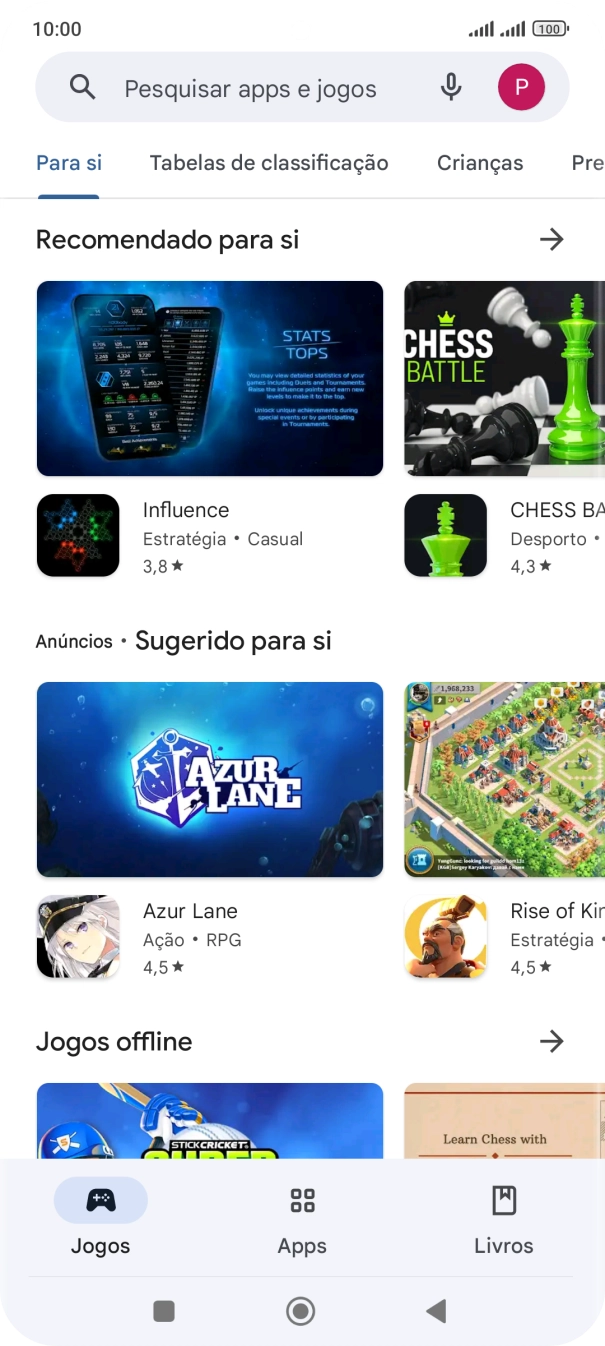Open the Influence app listing
This screenshot has height=1346, width=605.
185,536
